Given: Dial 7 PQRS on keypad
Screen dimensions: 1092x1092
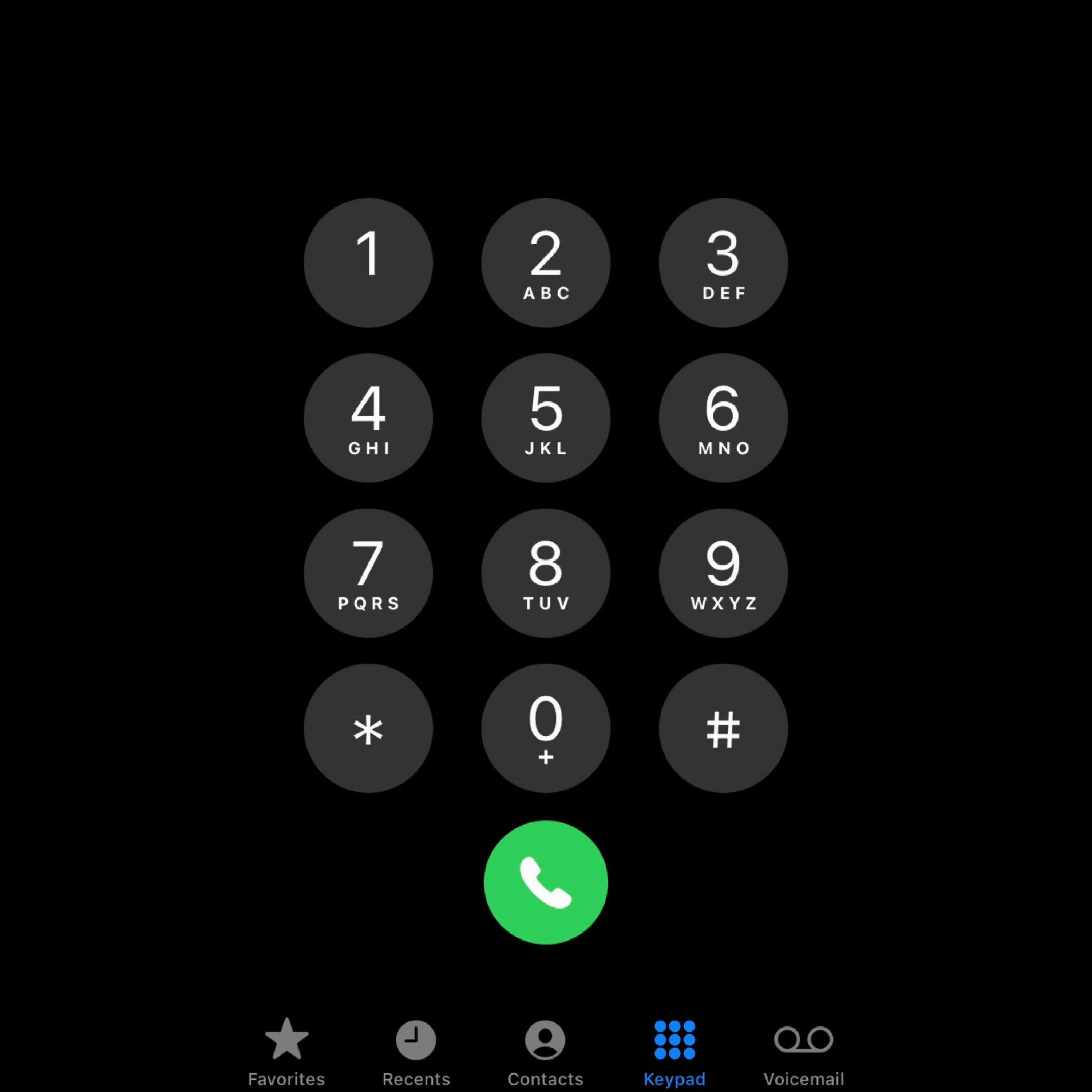Looking at the screenshot, I should tap(368, 573).
